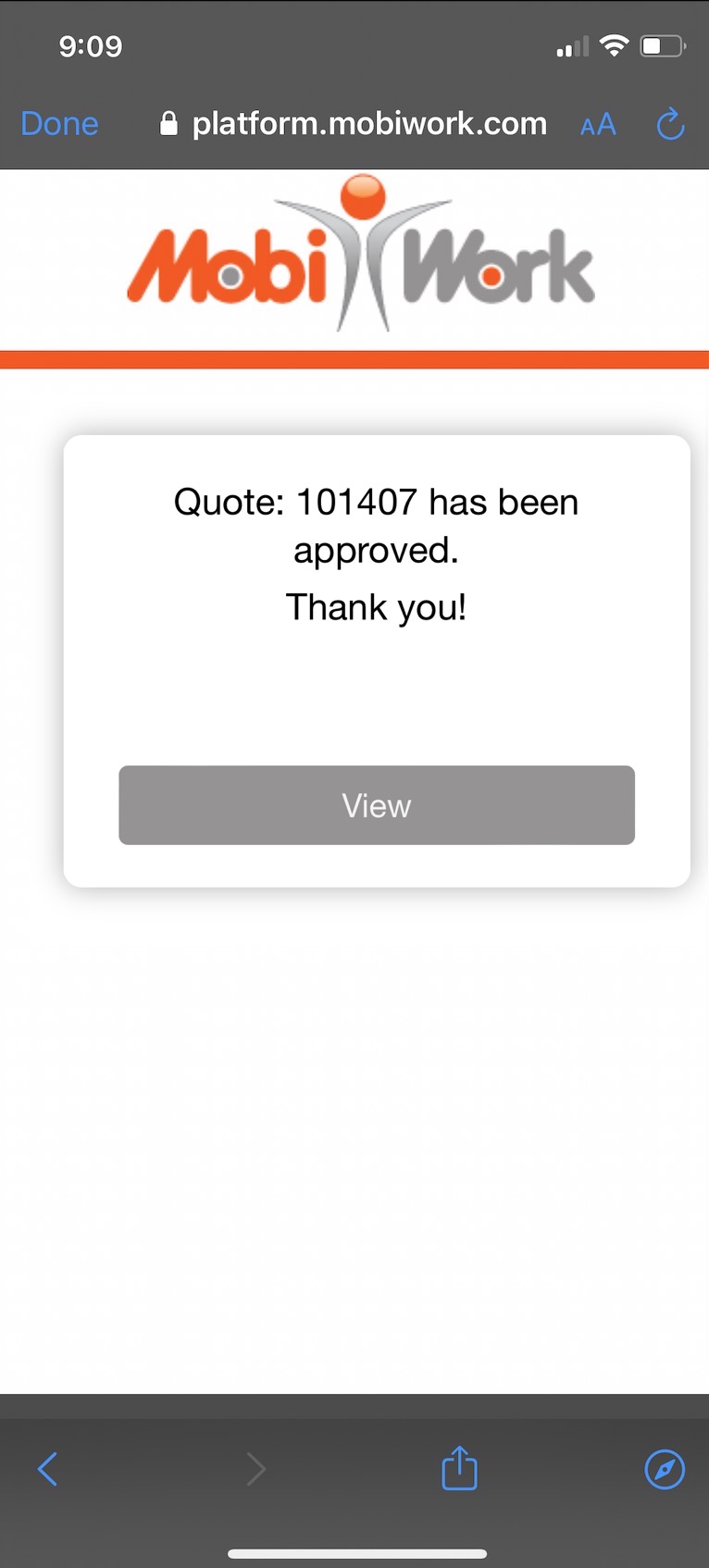Open the AA text size menu

coord(598,125)
